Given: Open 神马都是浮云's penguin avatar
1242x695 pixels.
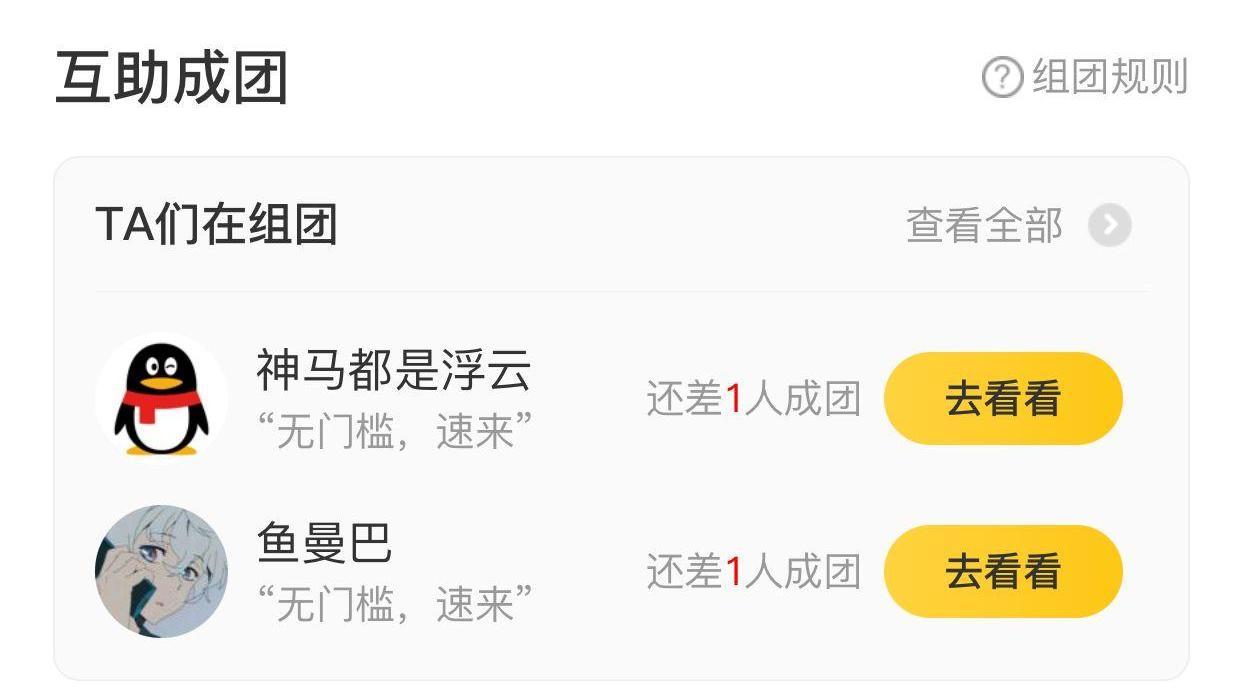Looking at the screenshot, I should [x=161, y=398].
